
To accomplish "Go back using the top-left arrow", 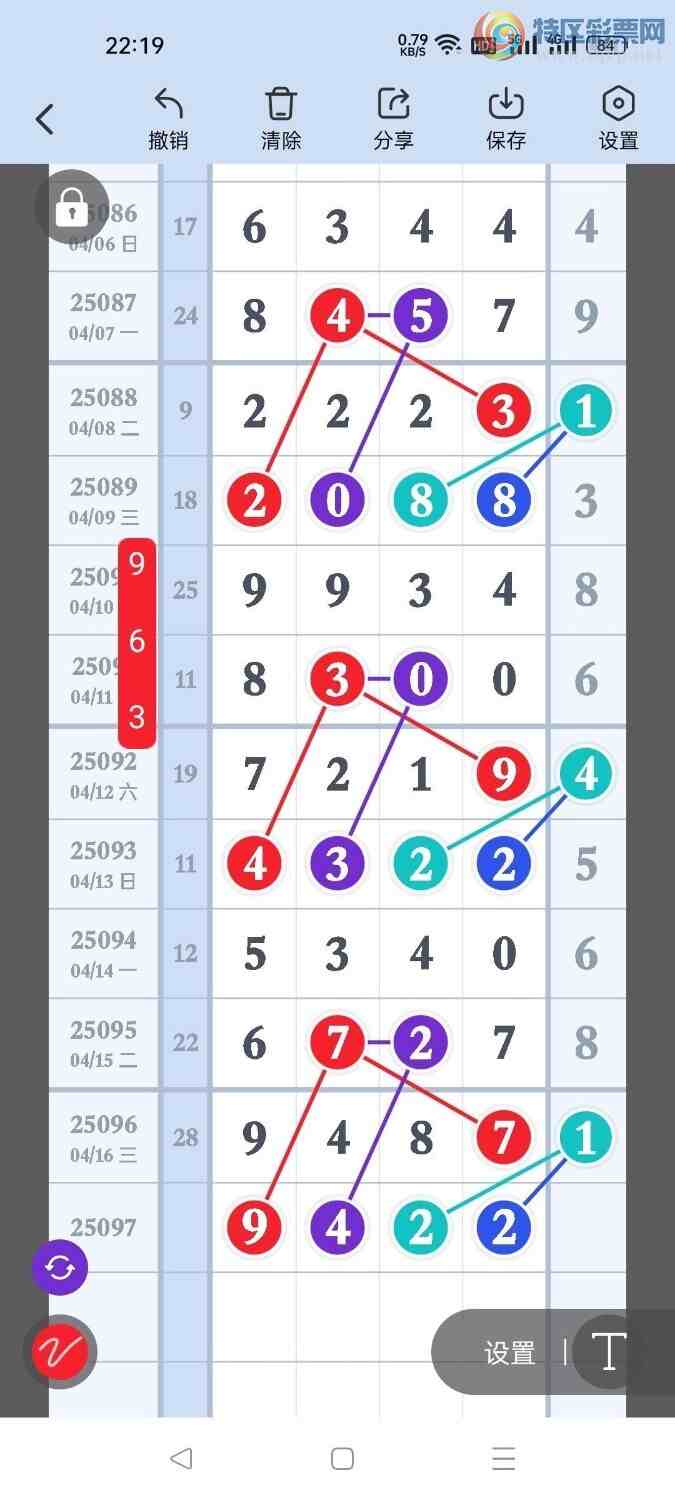I will point(44,119).
